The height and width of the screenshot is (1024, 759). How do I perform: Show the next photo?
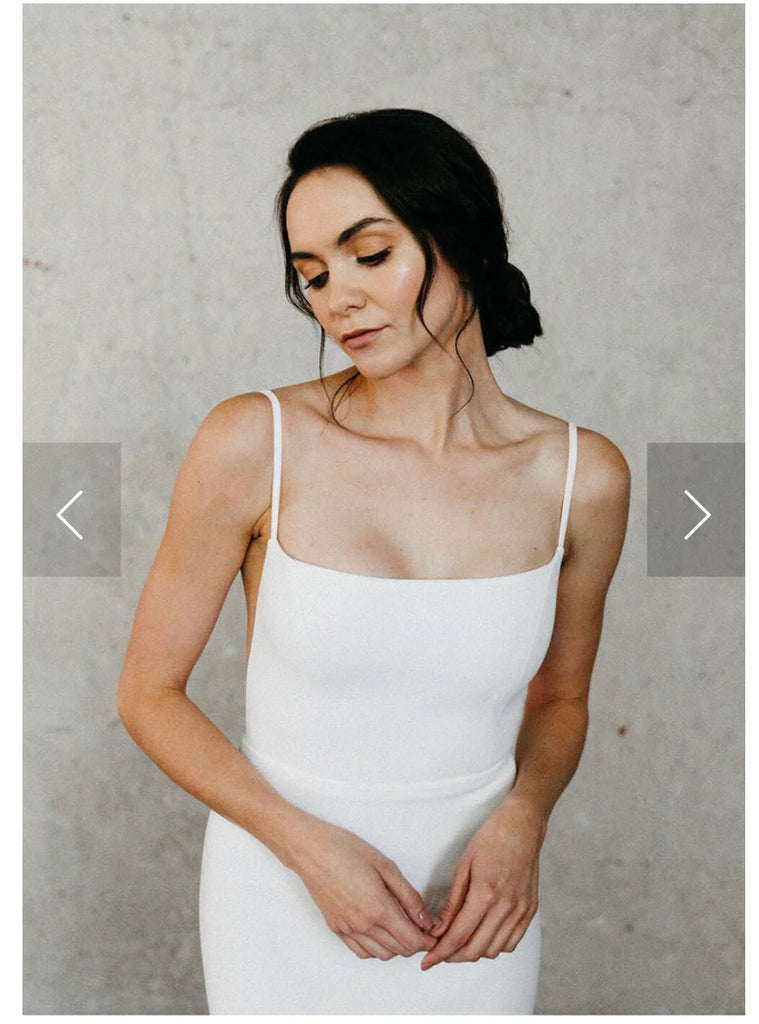coord(696,511)
